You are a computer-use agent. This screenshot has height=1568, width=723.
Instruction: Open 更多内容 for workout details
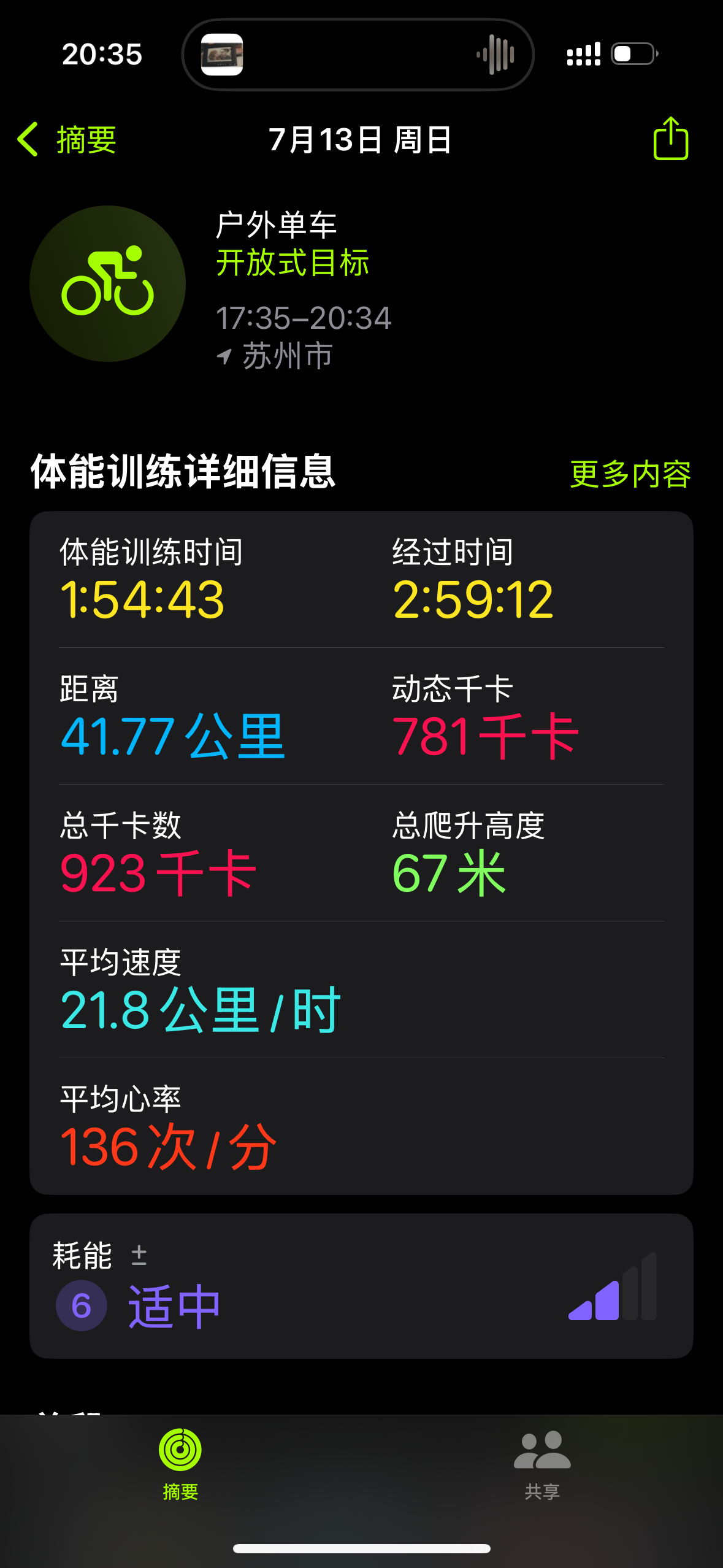click(630, 474)
